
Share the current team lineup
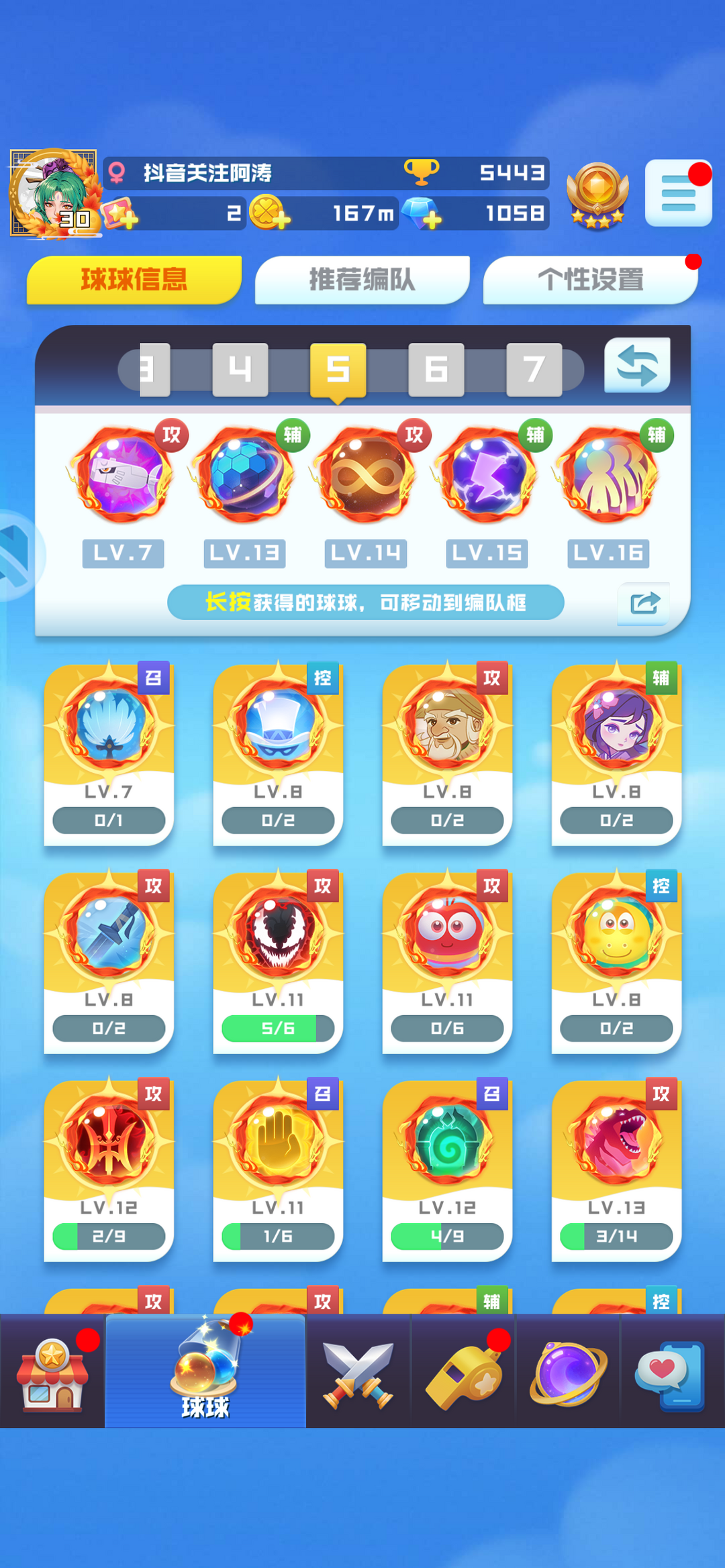tap(644, 603)
